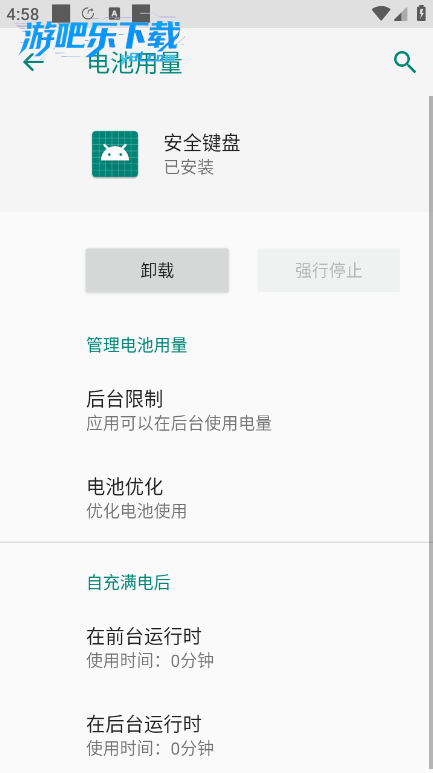Viewport: 433px width, 773px height.
Task: Open the search magnifier icon
Action: tap(405, 63)
